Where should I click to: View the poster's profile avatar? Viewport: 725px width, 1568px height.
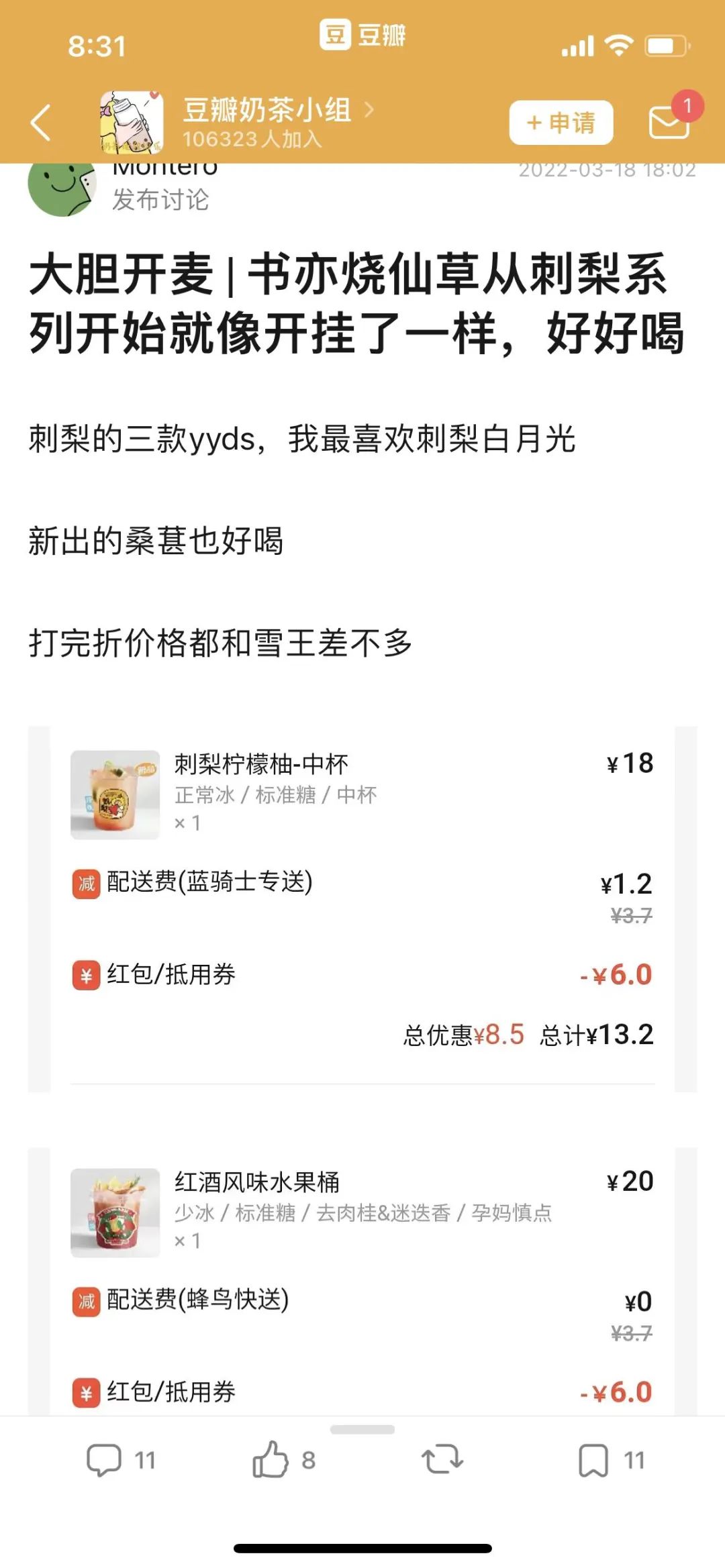point(61,188)
